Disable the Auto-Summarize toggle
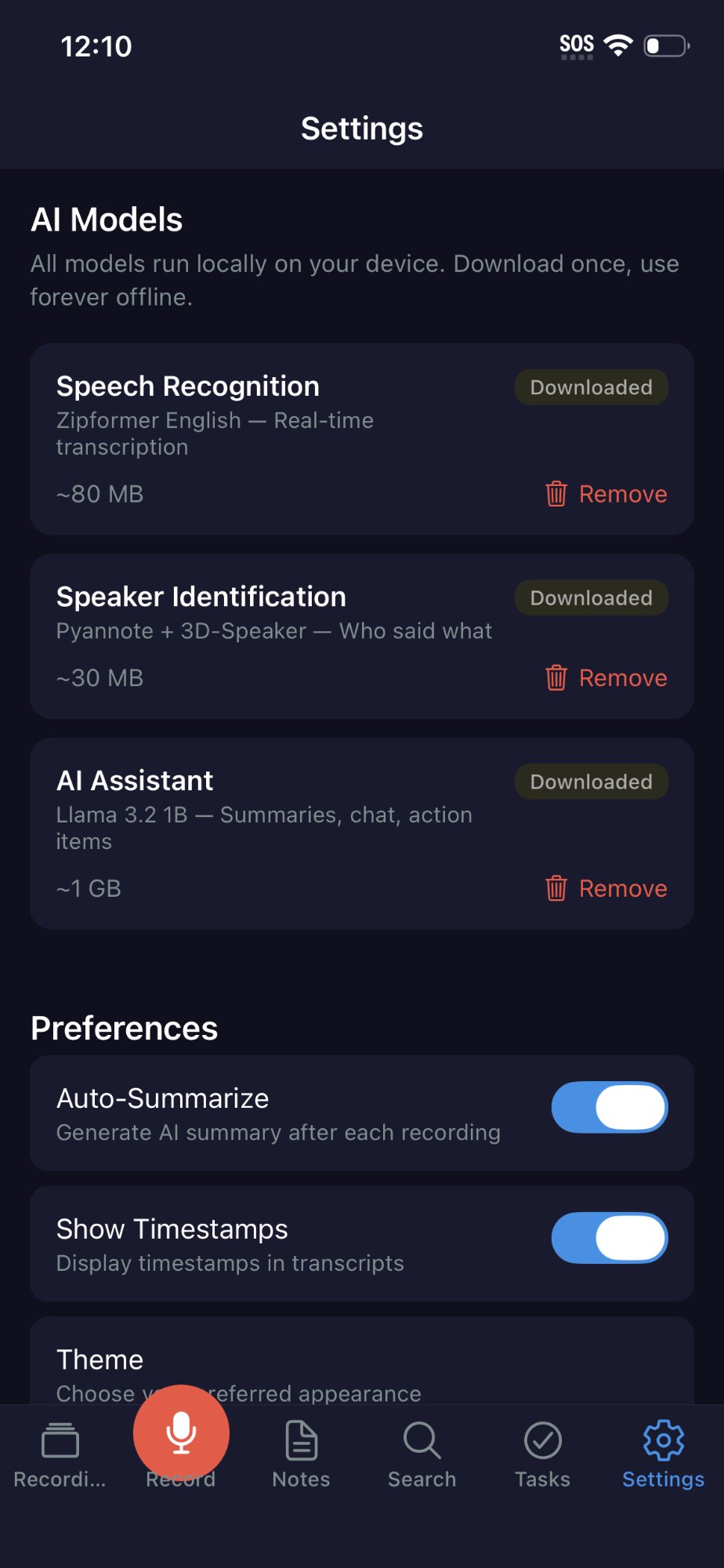724x1568 pixels. point(610,1106)
